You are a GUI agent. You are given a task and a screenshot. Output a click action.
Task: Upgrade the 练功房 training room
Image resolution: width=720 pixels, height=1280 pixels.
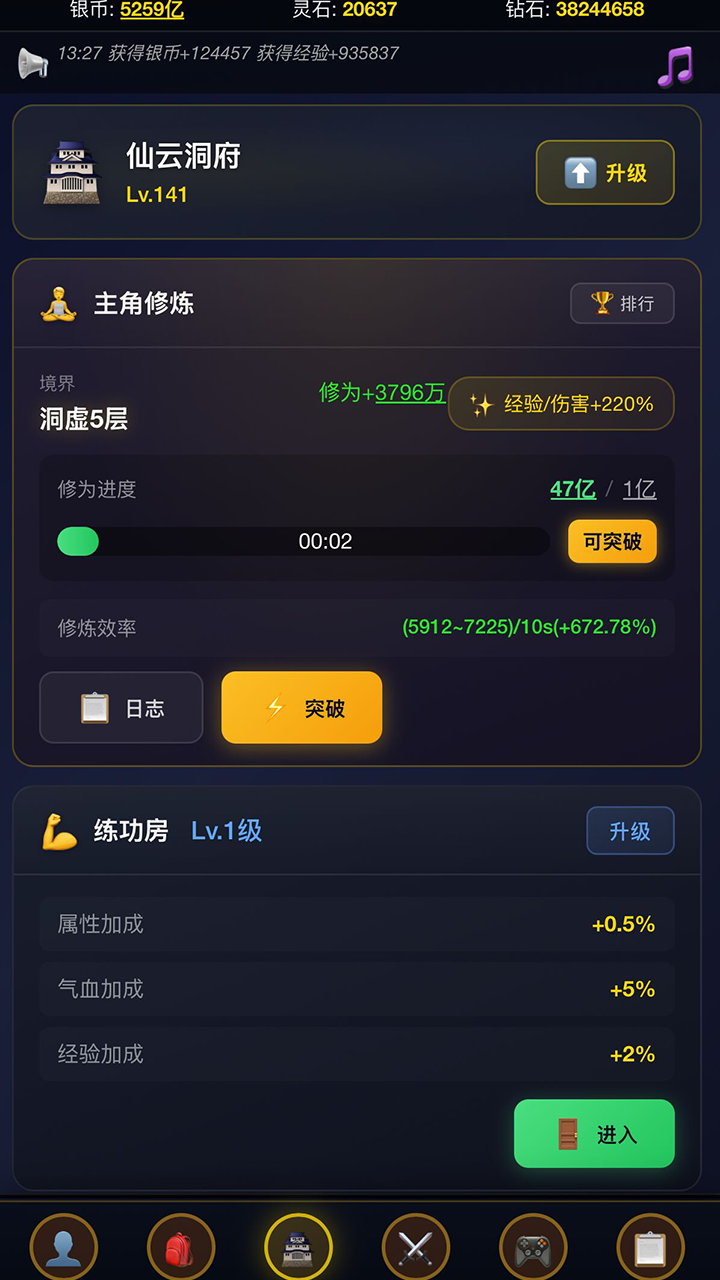[x=630, y=831]
